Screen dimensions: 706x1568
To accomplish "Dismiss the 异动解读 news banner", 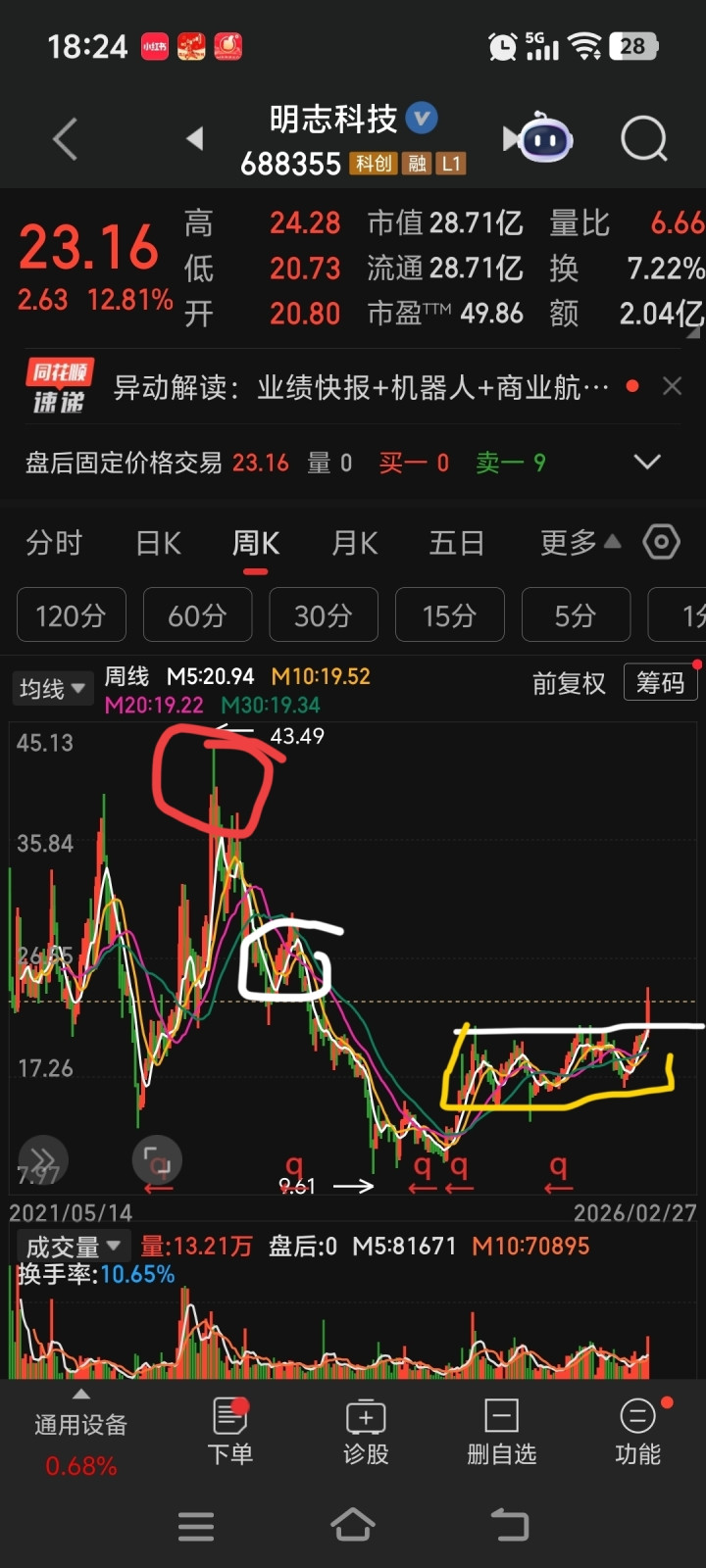I will (x=672, y=386).
